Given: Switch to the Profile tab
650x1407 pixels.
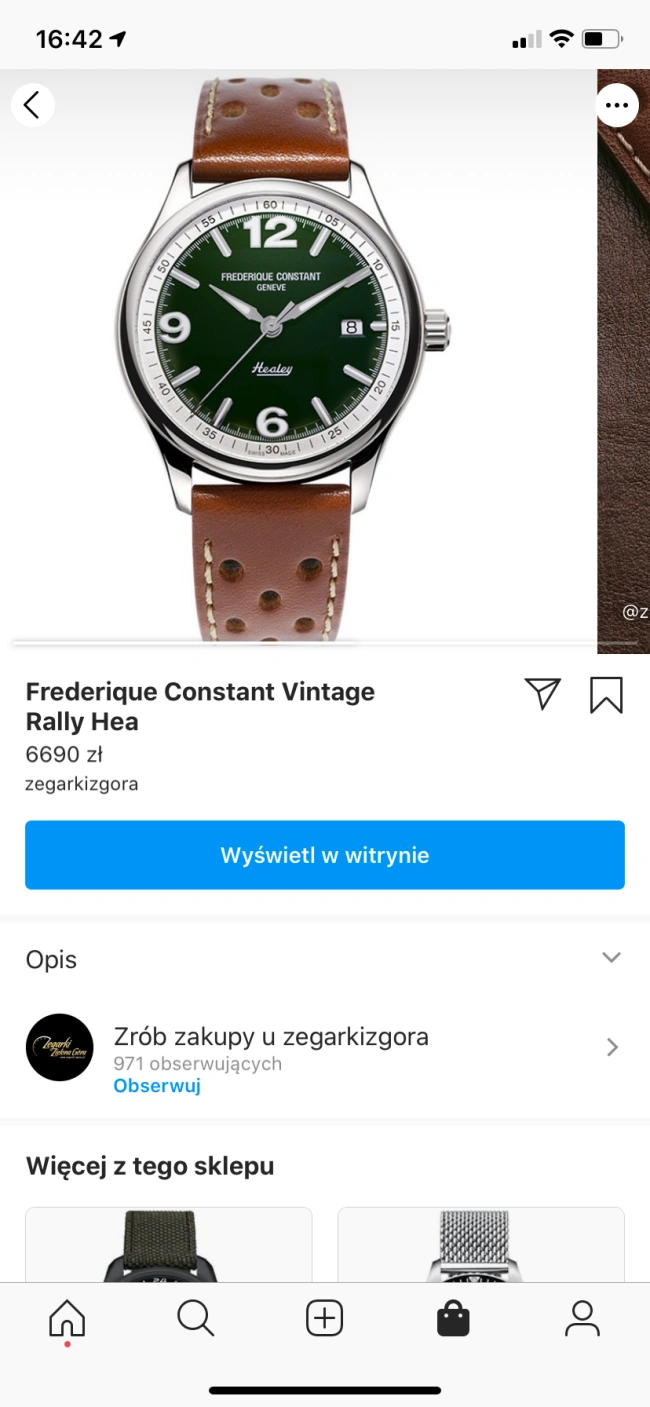Looking at the screenshot, I should (x=582, y=1319).
